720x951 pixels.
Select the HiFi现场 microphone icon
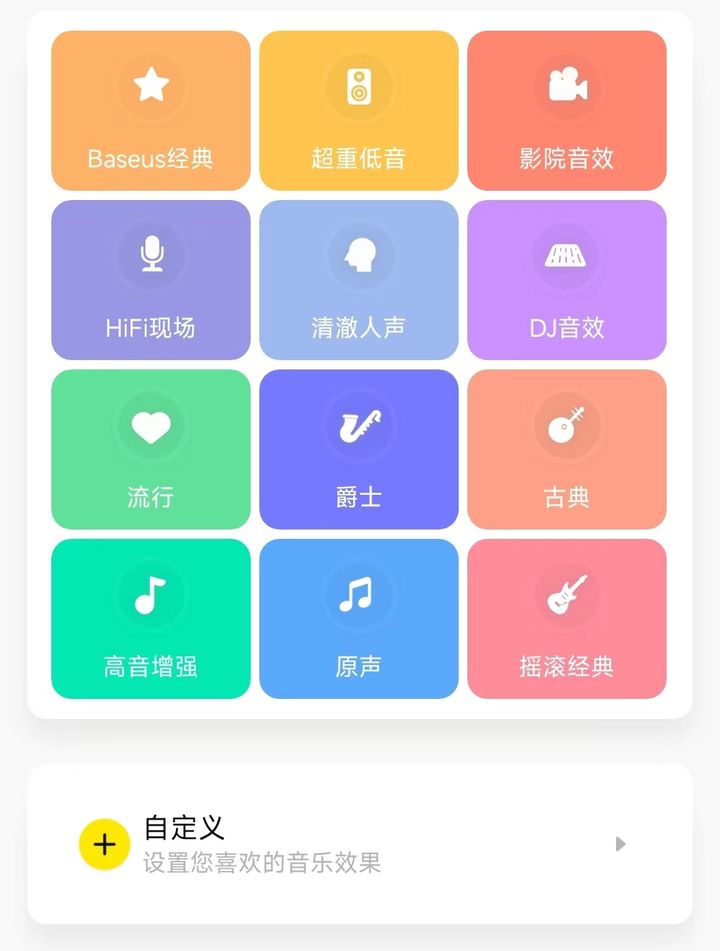coord(150,256)
